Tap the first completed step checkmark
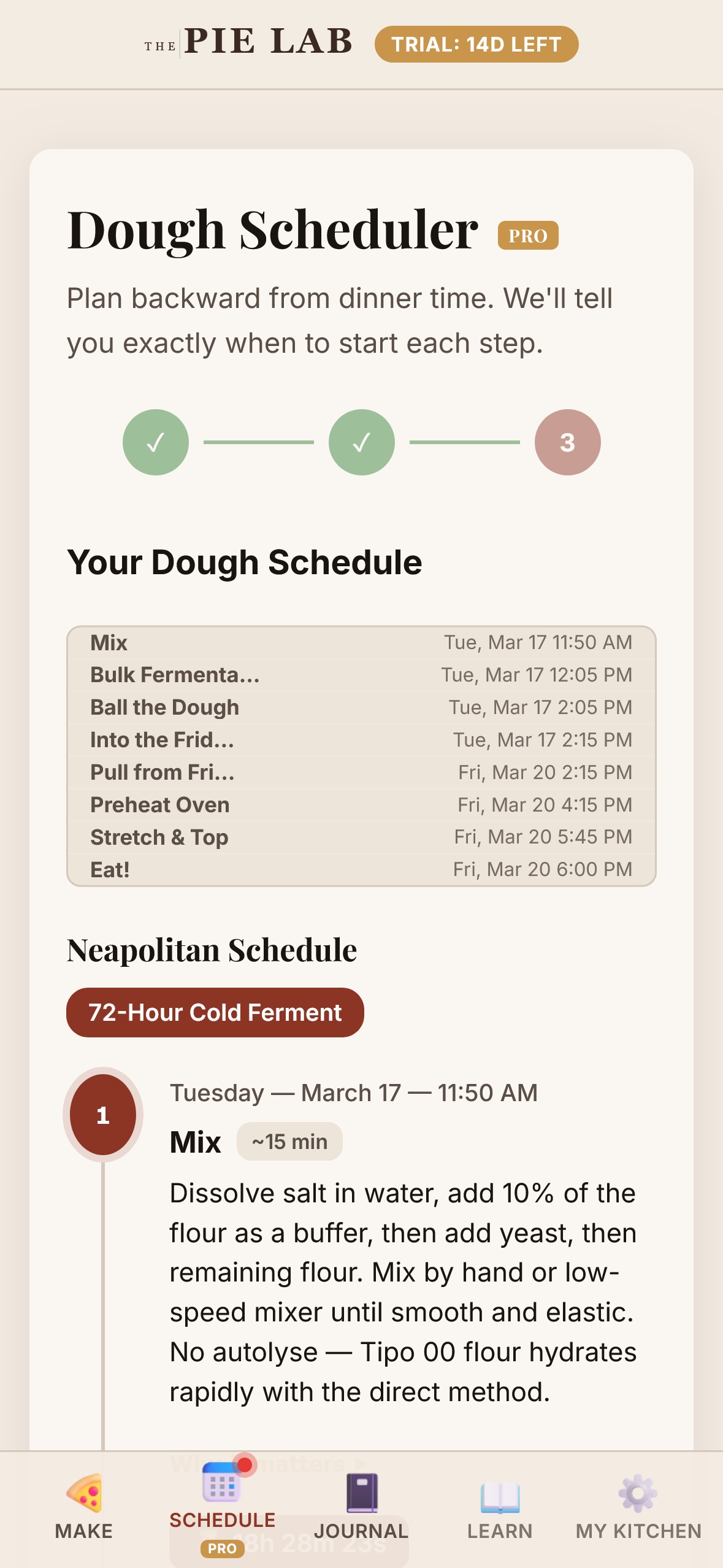The height and width of the screenshot is (1568, 723). pos(155,442)
